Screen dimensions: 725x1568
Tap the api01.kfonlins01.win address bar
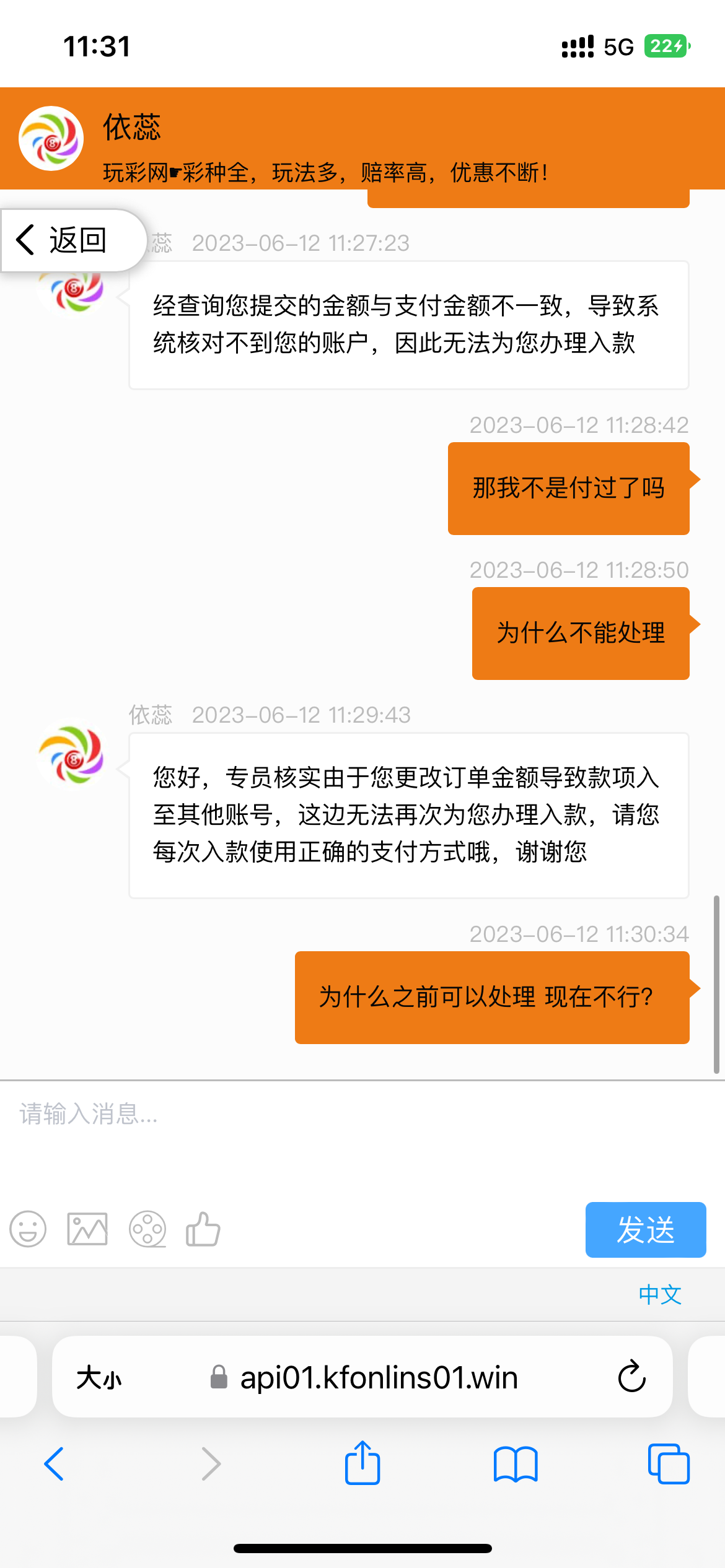(378, 1378)
